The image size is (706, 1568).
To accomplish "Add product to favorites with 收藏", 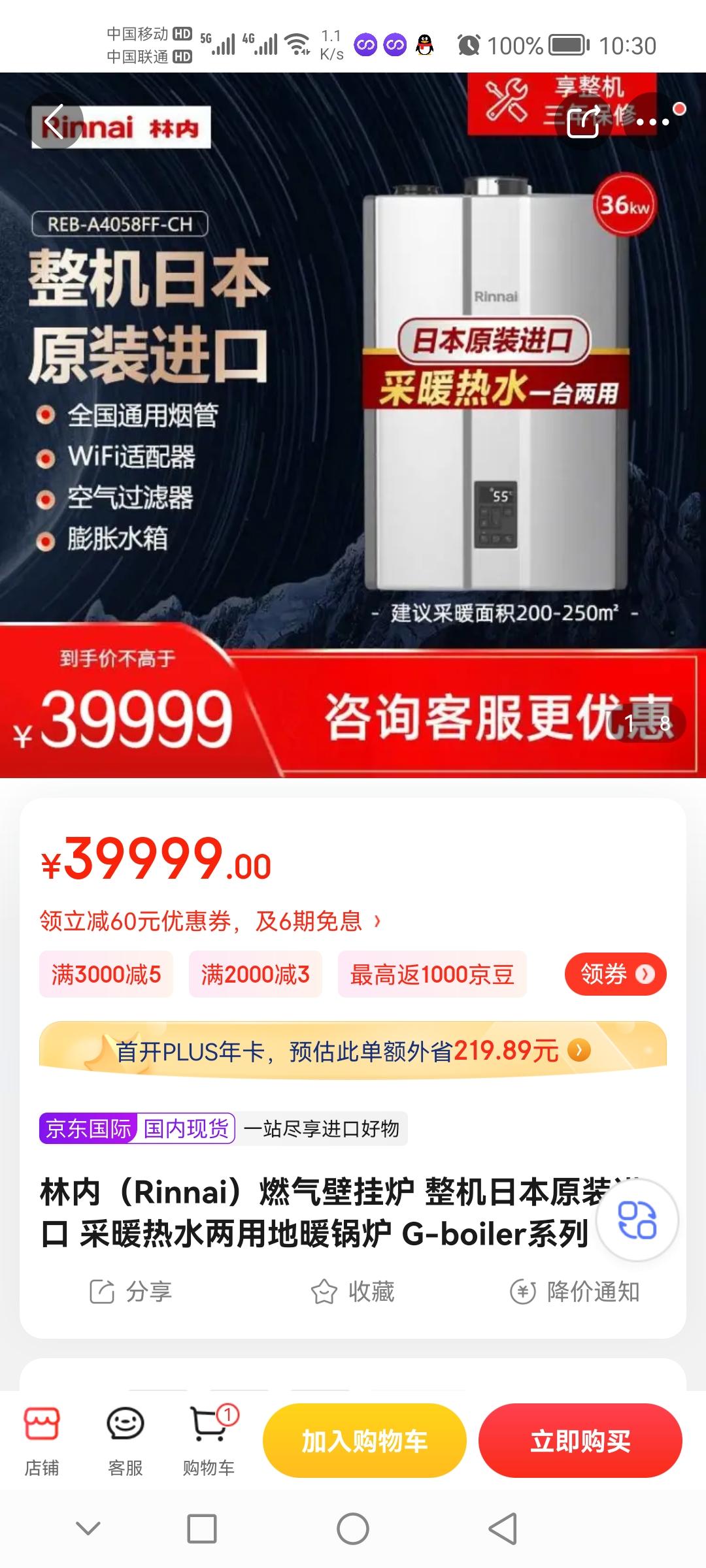I will [x=353, y=1292].
